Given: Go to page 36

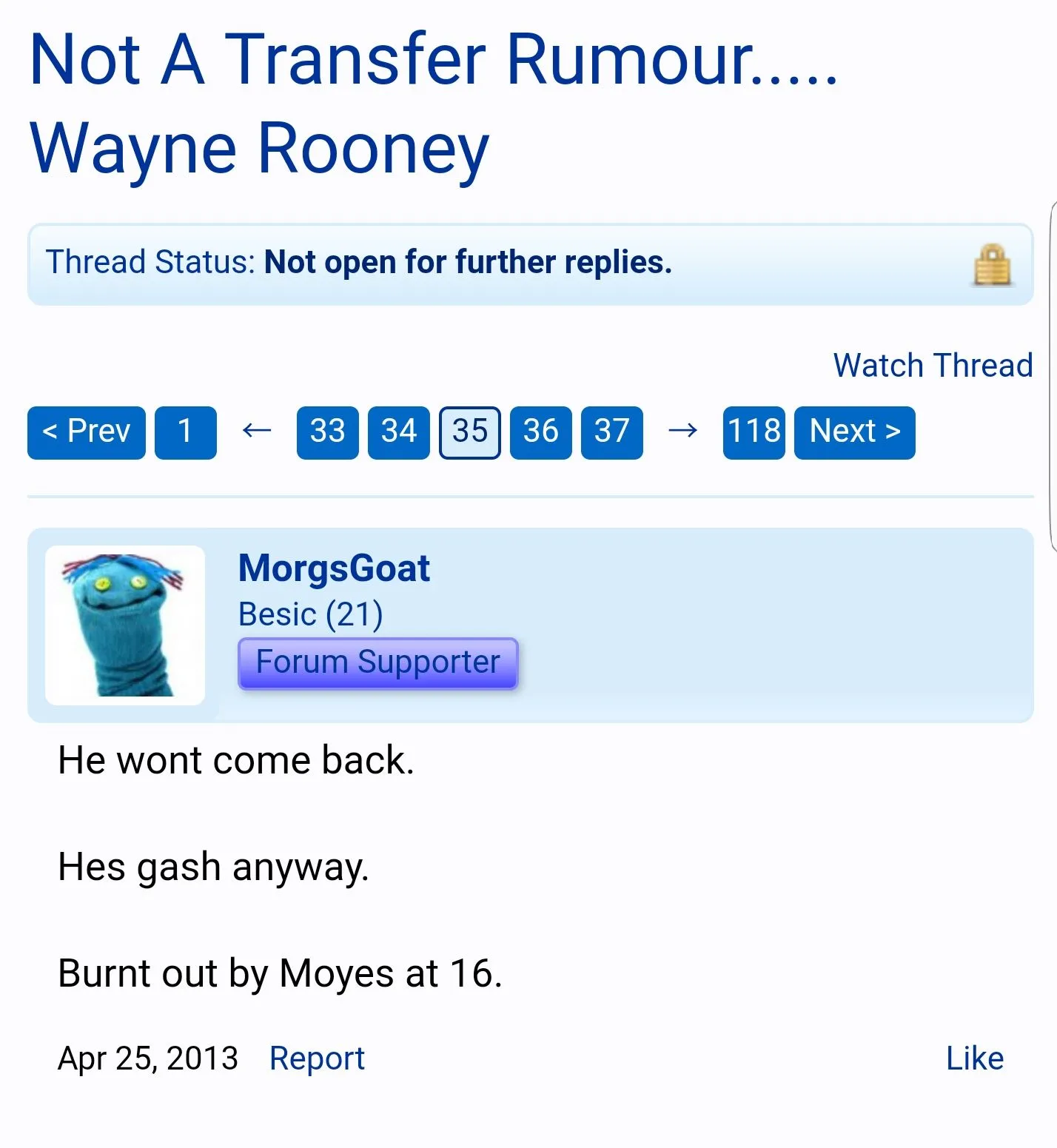Looking at the screenshot, I should pos(540,432).
